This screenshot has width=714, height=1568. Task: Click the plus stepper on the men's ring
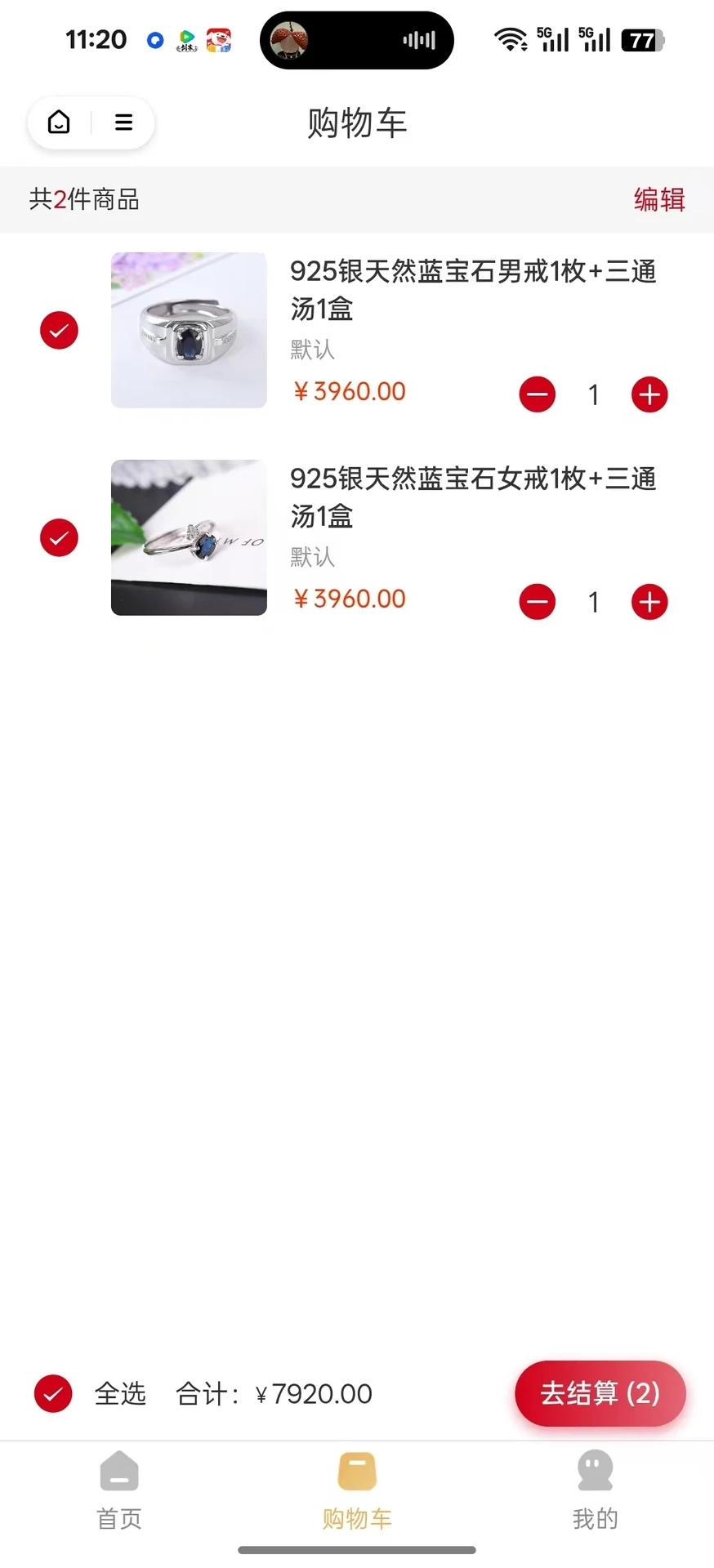coord(649,394)
